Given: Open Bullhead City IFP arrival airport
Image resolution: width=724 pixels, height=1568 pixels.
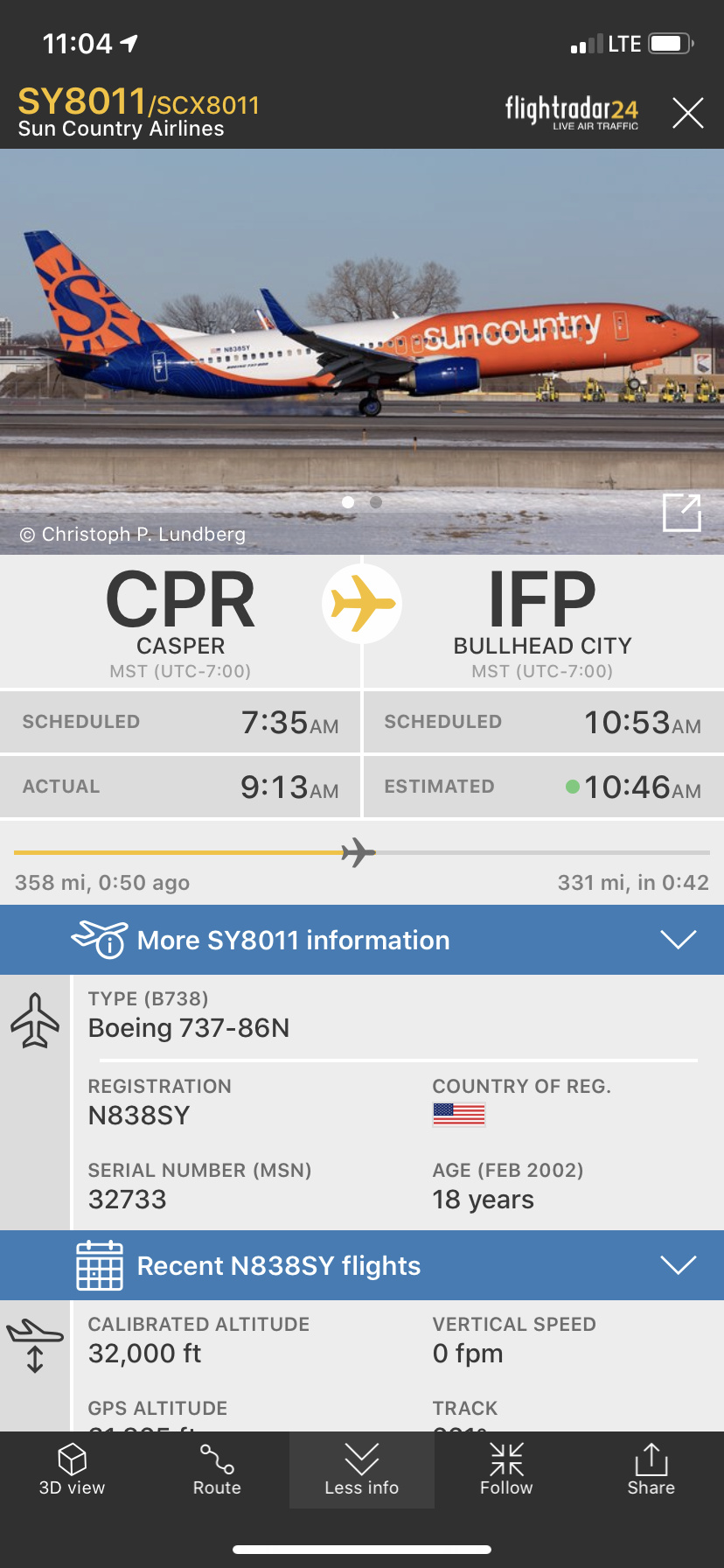Looking at the screenshot, I should click(x=542, y=621).
